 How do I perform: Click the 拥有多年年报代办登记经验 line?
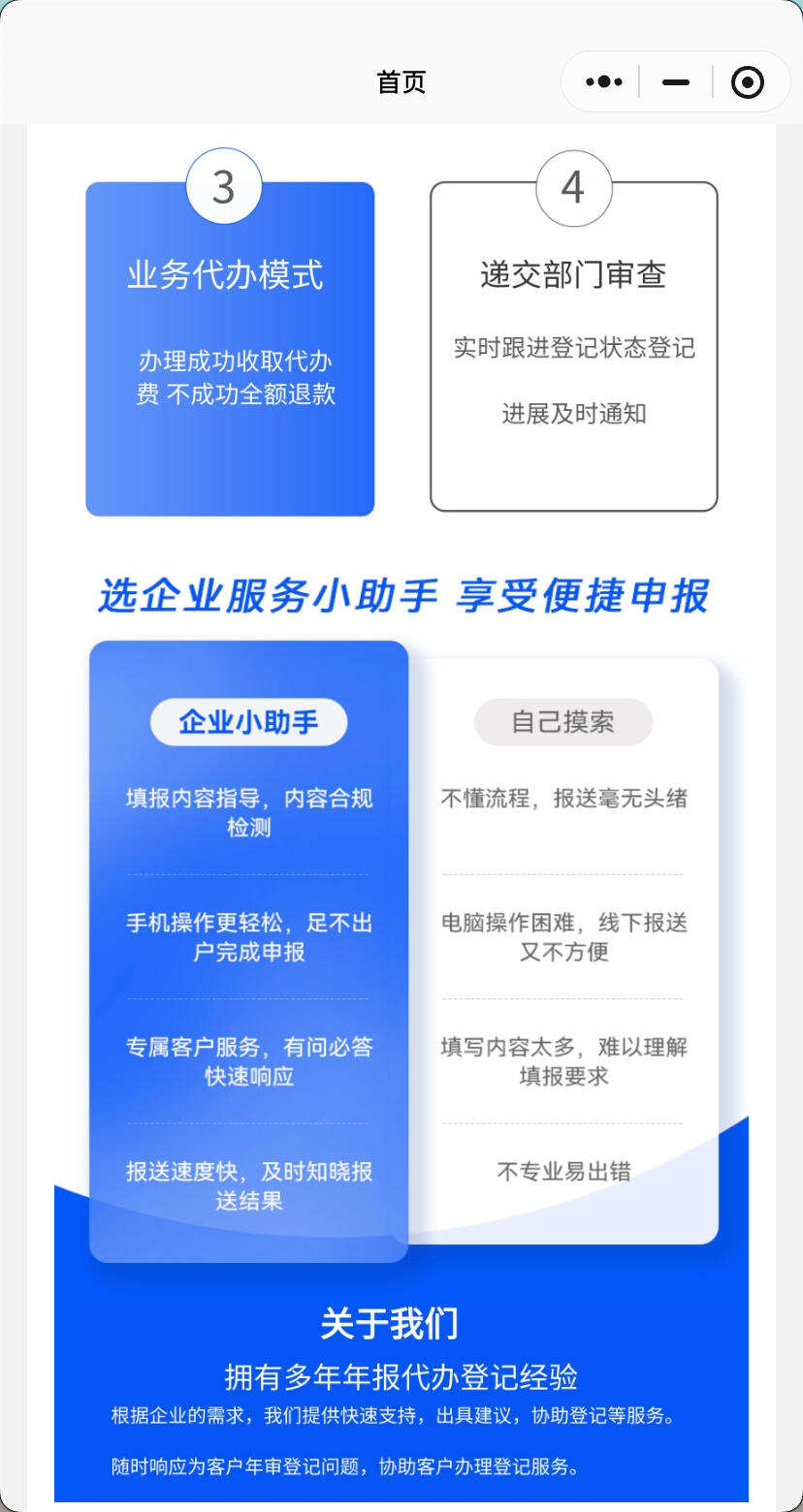tap(401, 1374)
